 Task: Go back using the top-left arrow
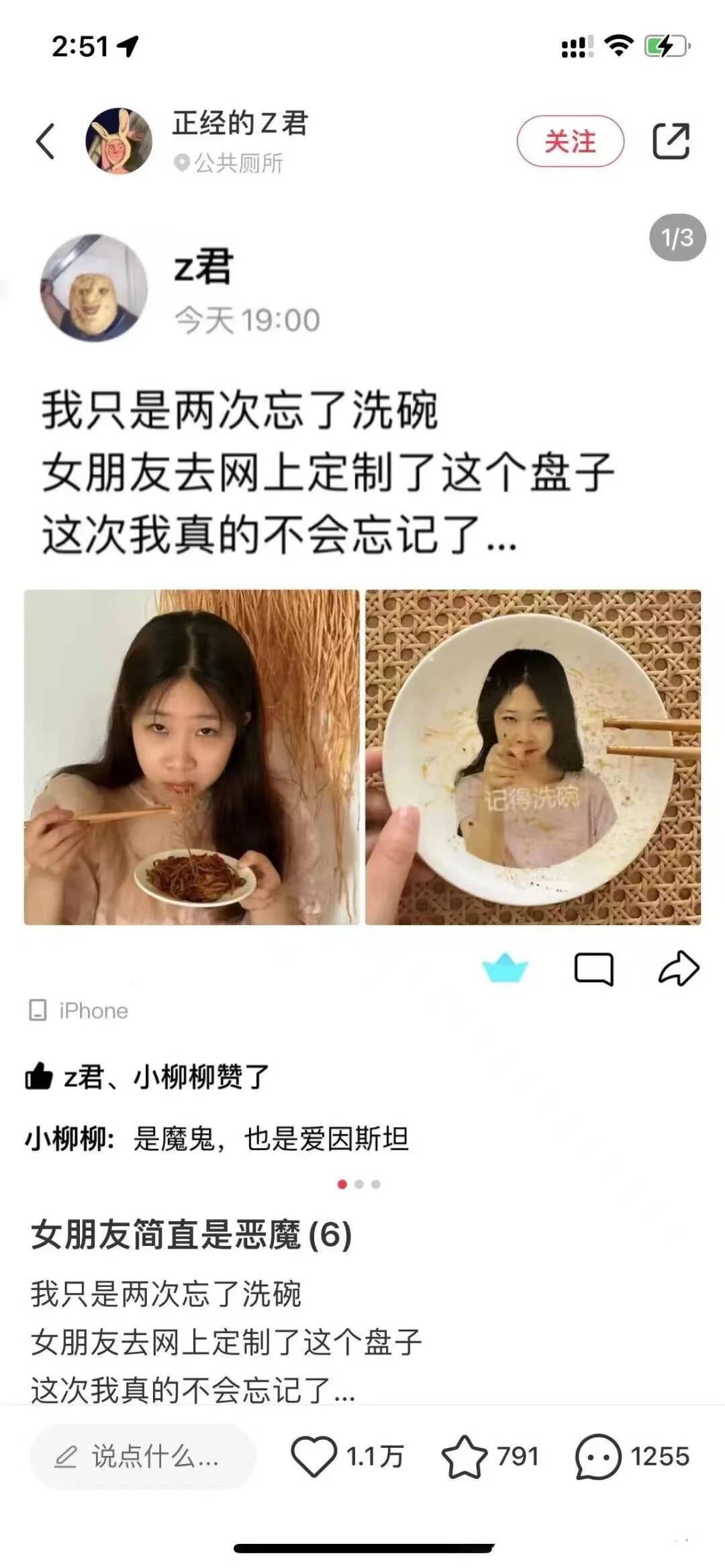tap(46, 142)
